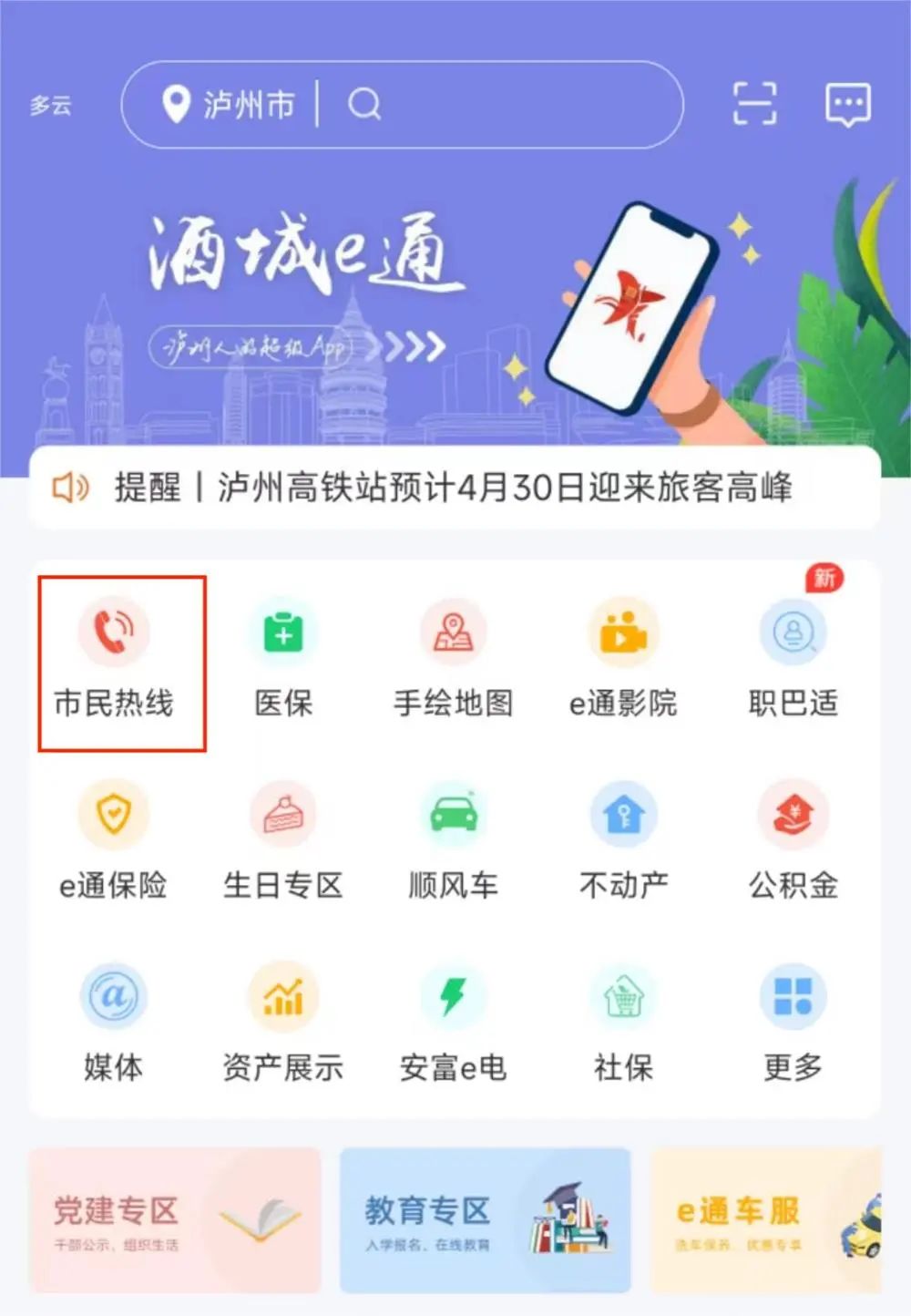Screen dimensions: 911x1316
Task: Tap the search field
Action: 501,105
